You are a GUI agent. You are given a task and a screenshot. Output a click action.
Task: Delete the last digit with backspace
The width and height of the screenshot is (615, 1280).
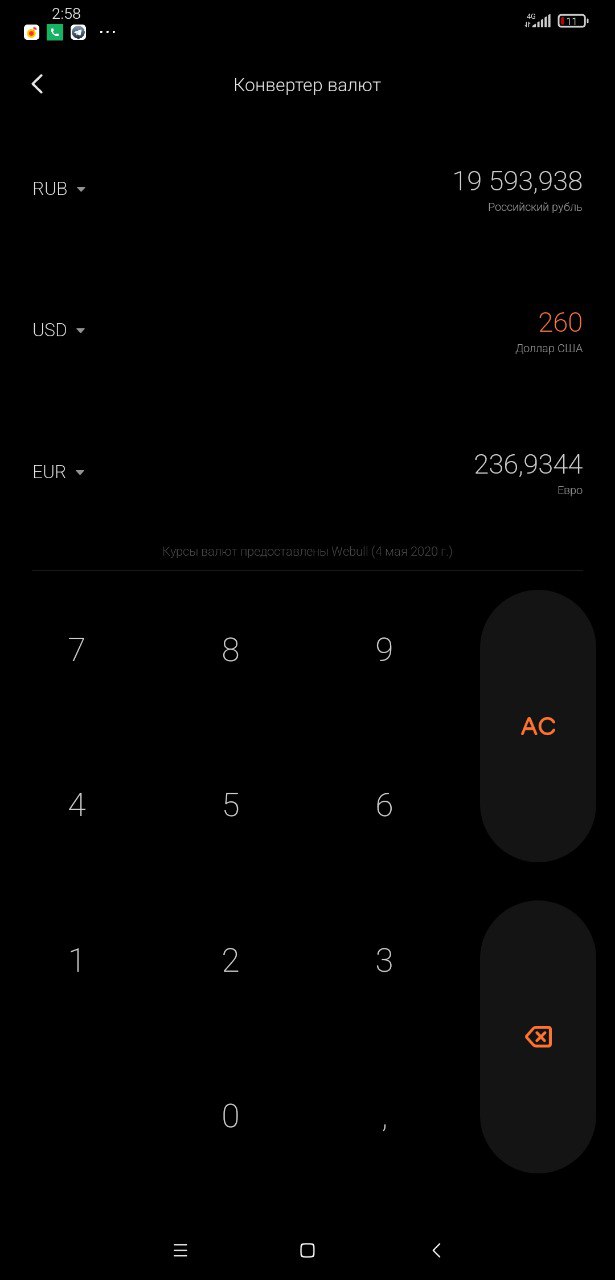pos(538,1037)
